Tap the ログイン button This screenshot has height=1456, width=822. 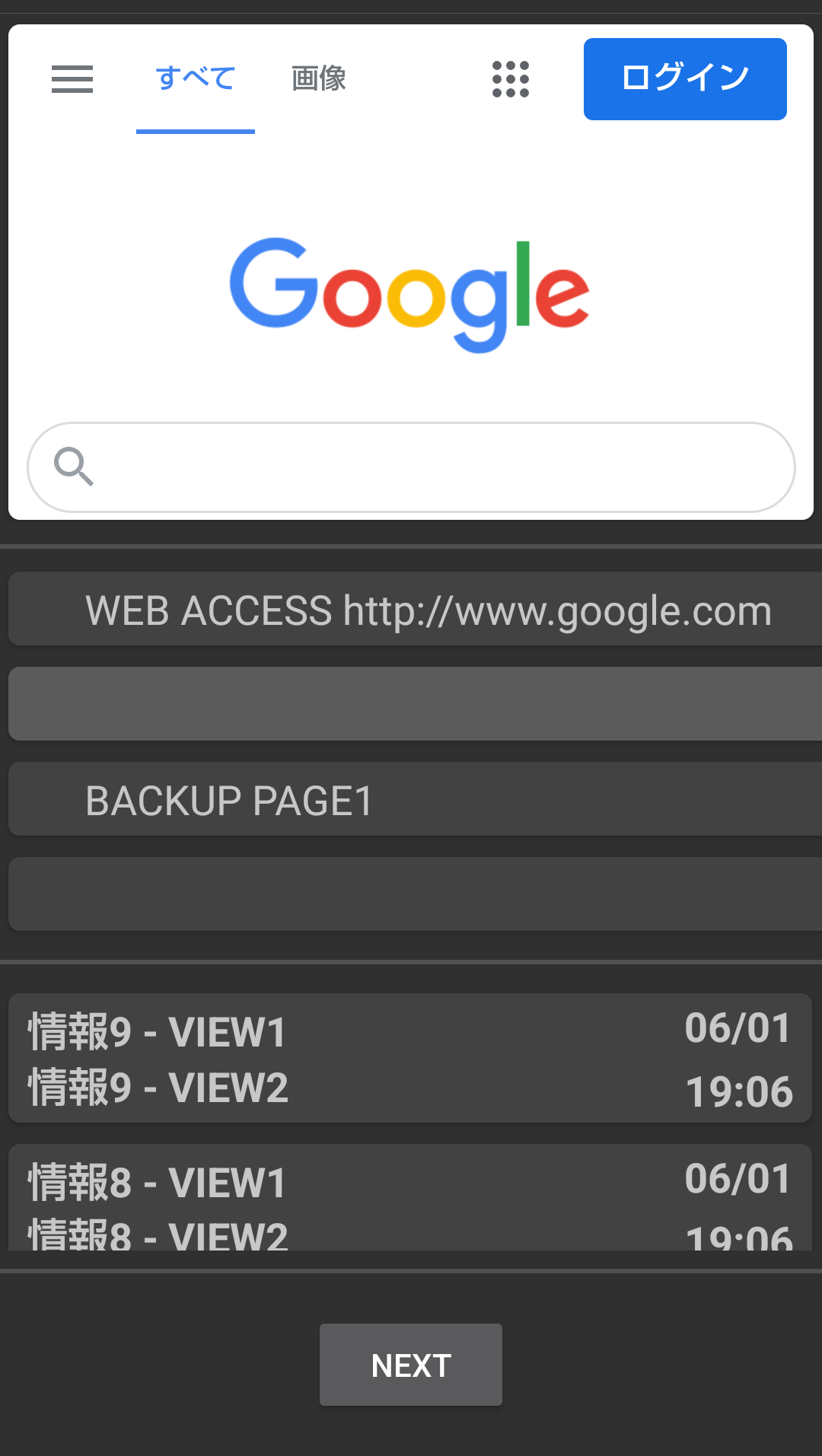coord(685,79)
